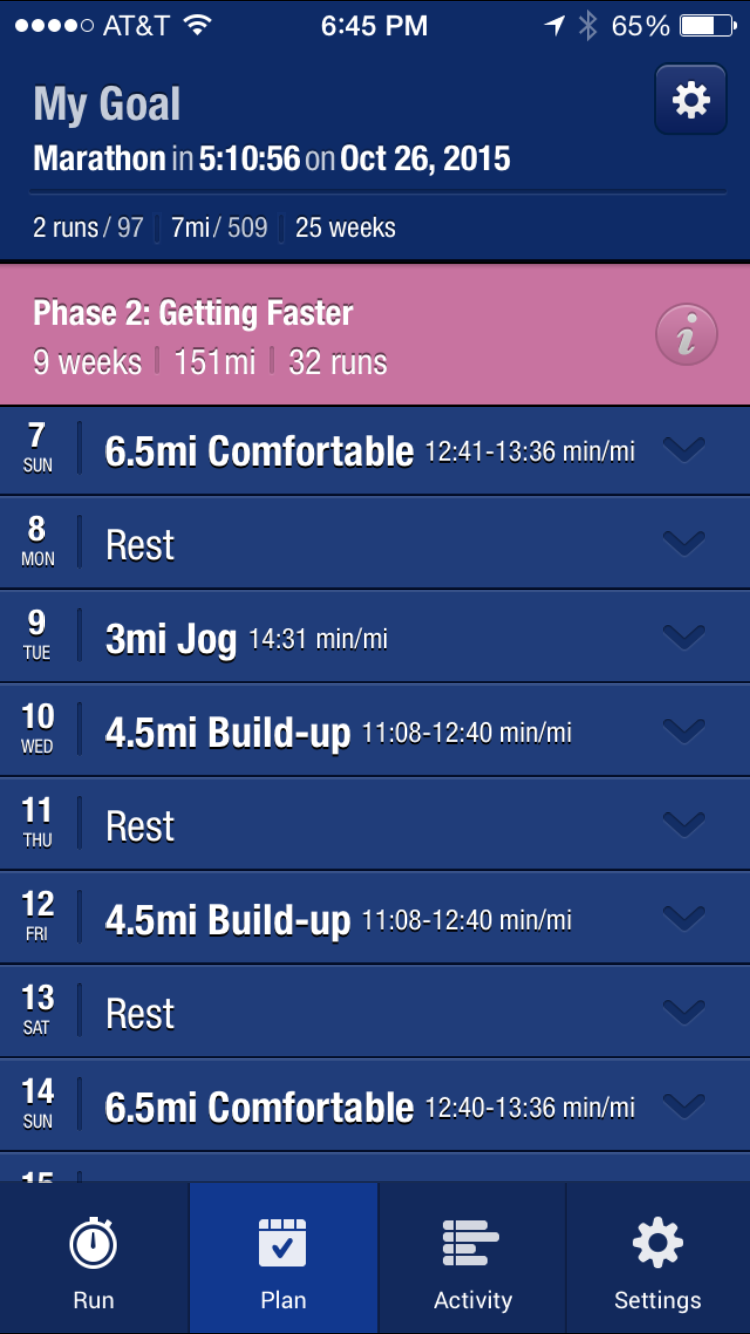The width and height of the screenshot is (750, 1334).
Task: Tap the Run stopwatch icon
Action: [93, 1241]
